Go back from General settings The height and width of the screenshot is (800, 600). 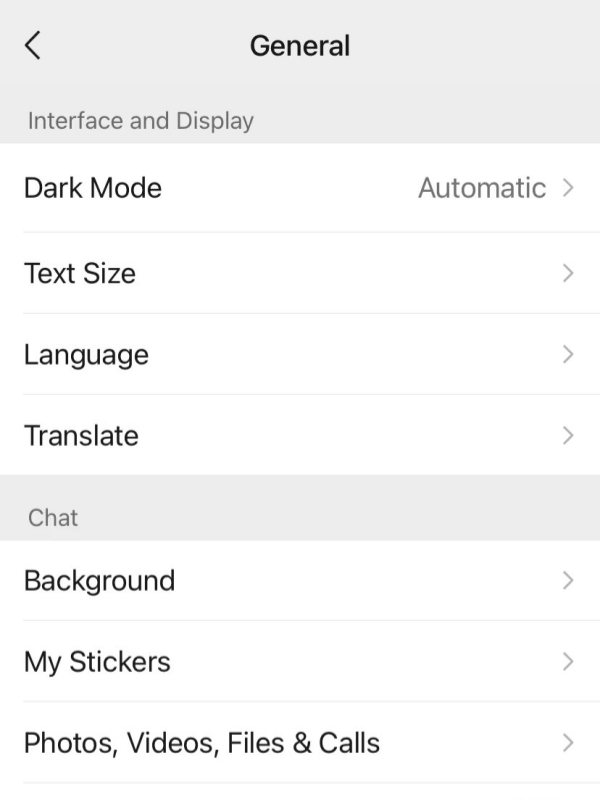(x=34, y=45)
